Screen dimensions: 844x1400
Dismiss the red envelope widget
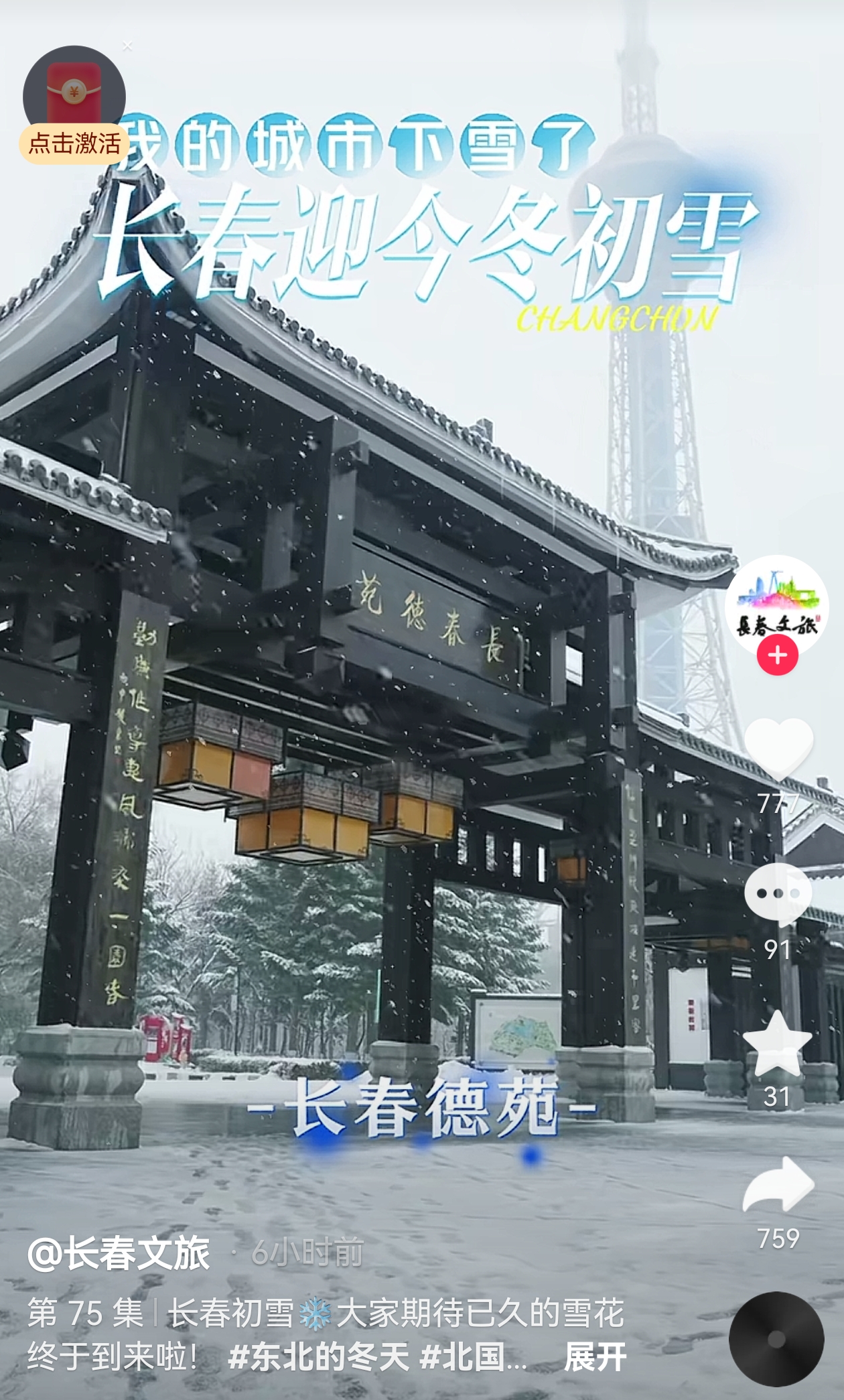pyautogui.click(x=127, y=46)
